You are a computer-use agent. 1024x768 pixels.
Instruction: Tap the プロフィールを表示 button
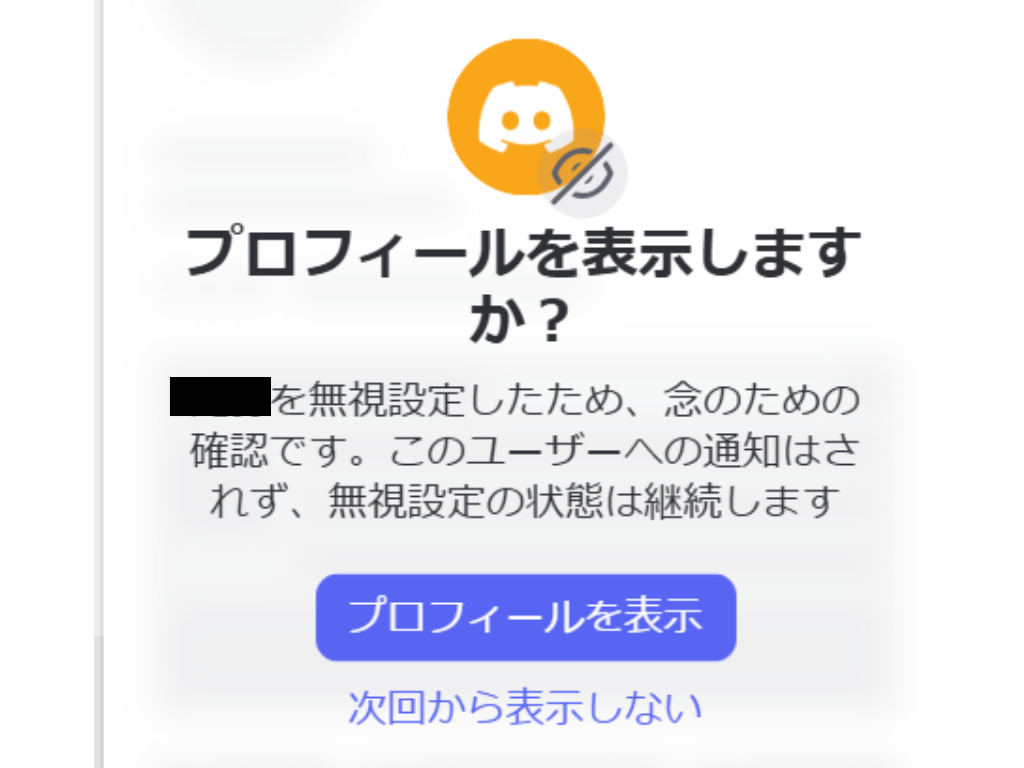click(x=526, y=617)
